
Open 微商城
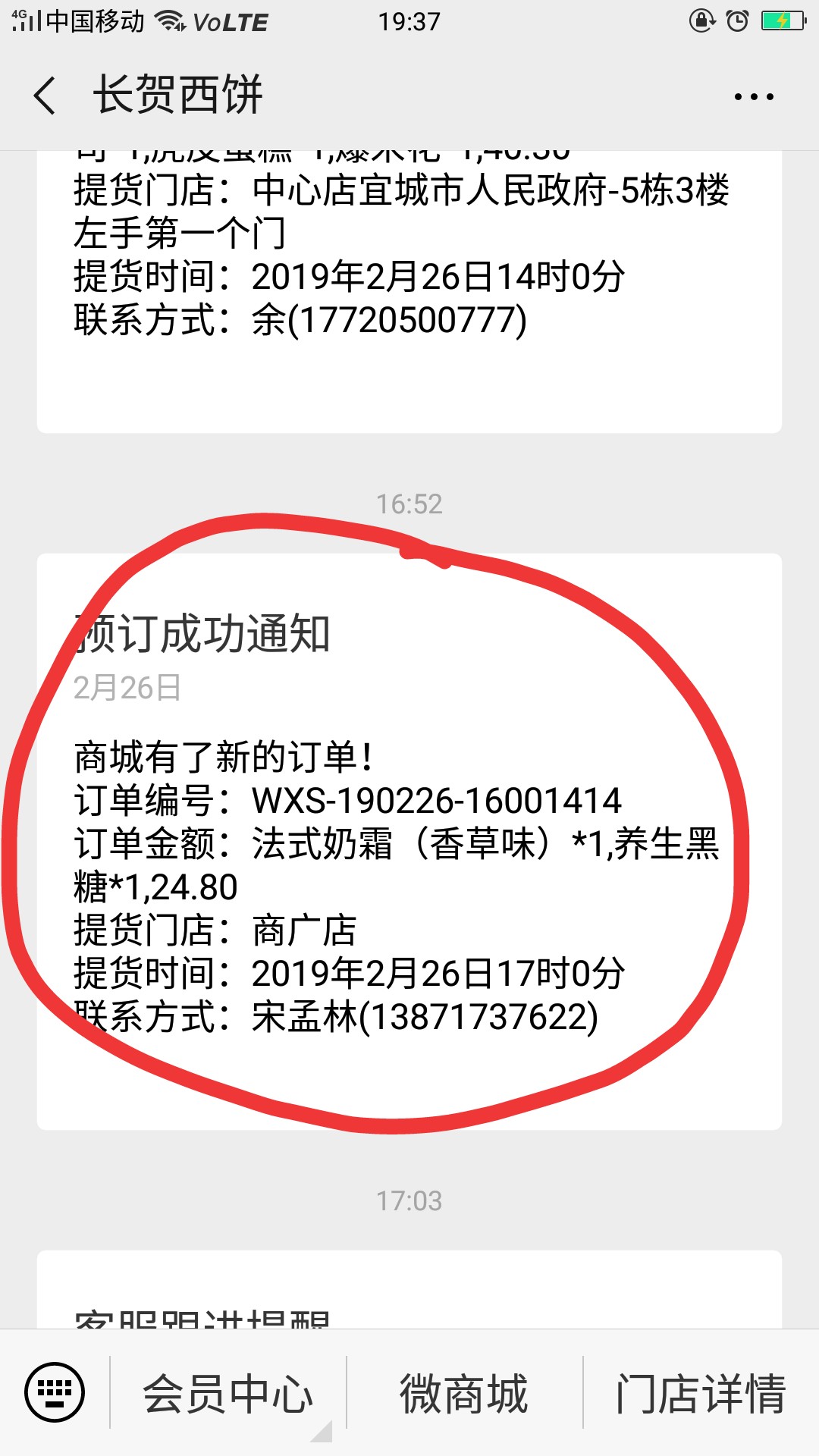464,1393
